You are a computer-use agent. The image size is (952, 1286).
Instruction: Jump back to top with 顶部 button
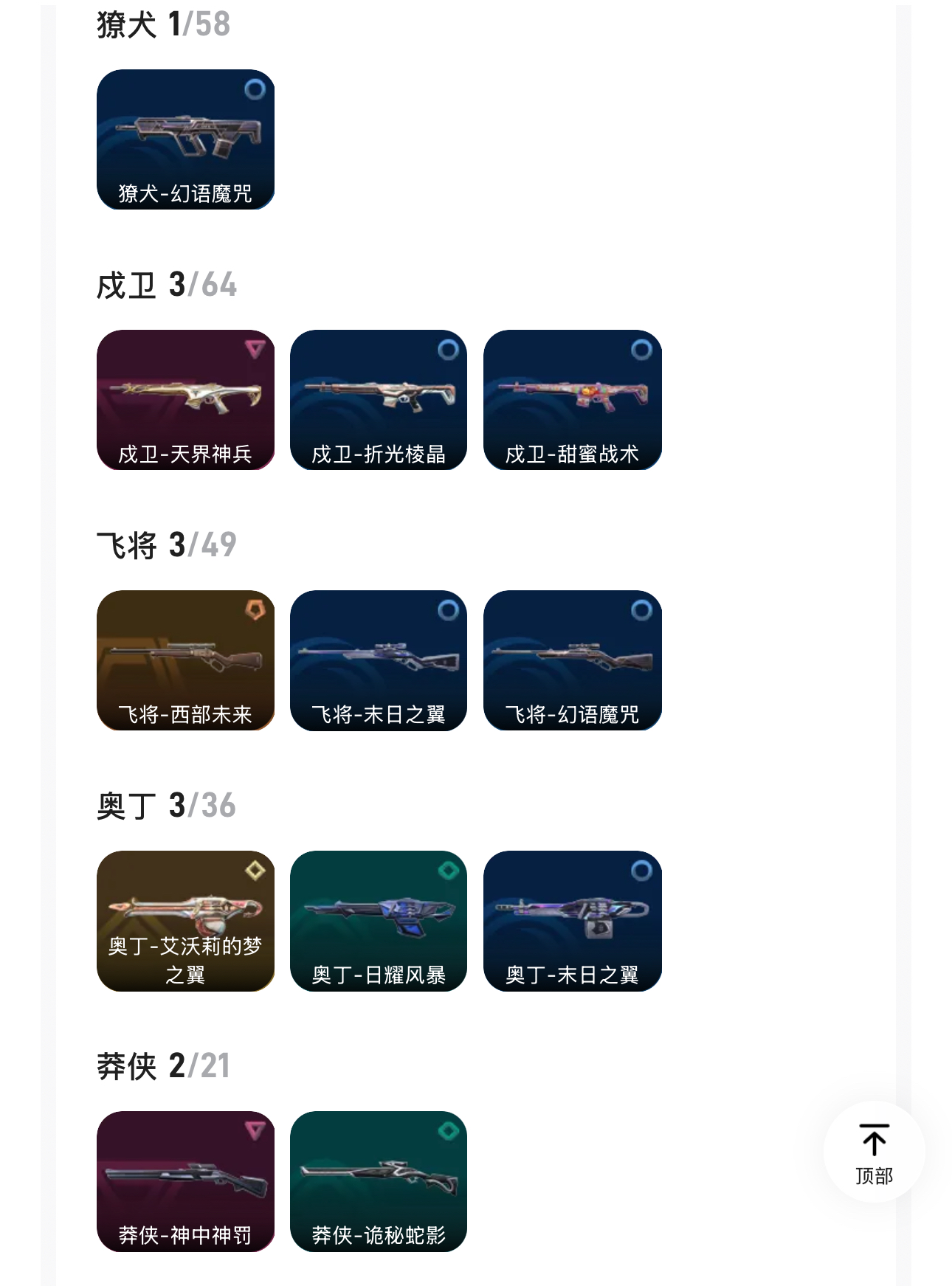pyautogui.click(x=874, y=1152)
